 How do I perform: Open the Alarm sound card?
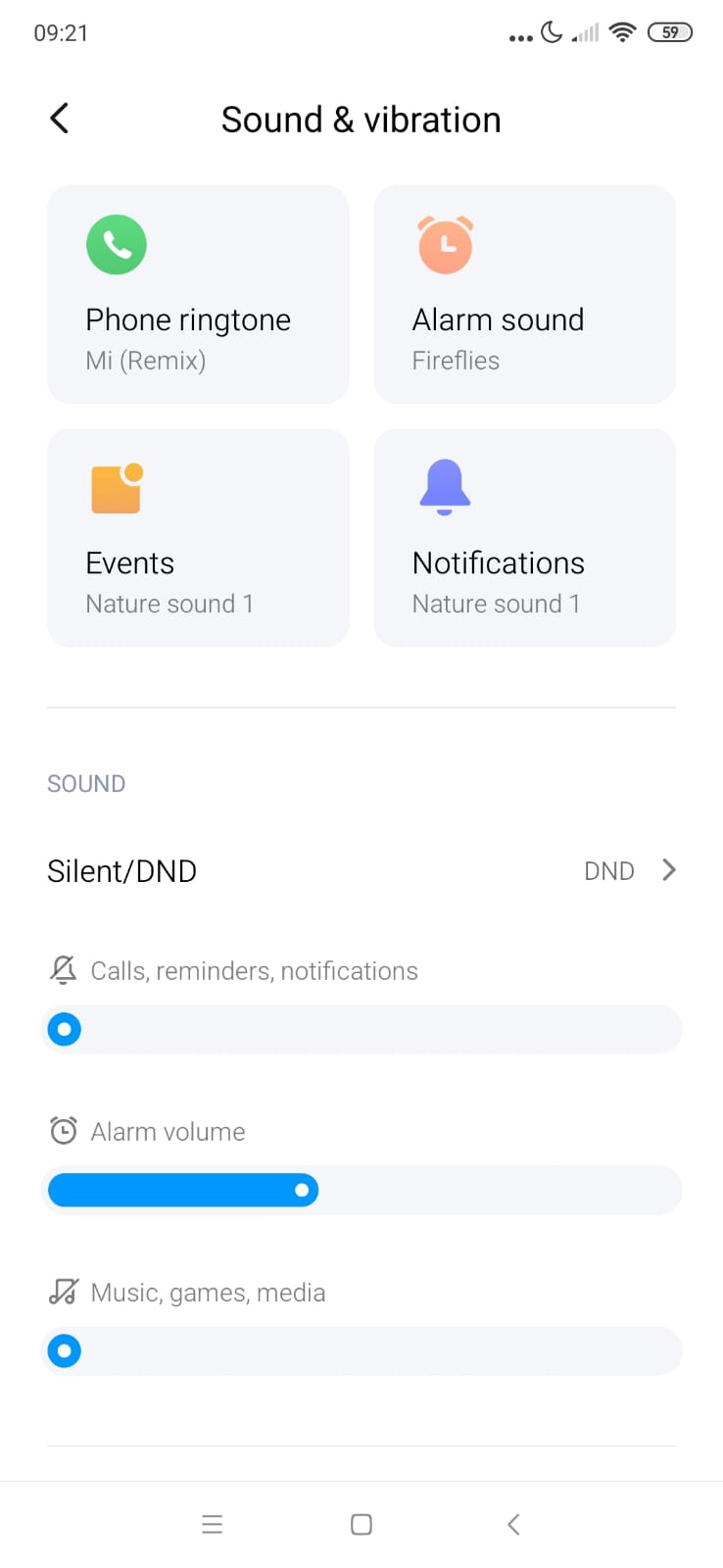pyautogui.click(x=524, y=294)
